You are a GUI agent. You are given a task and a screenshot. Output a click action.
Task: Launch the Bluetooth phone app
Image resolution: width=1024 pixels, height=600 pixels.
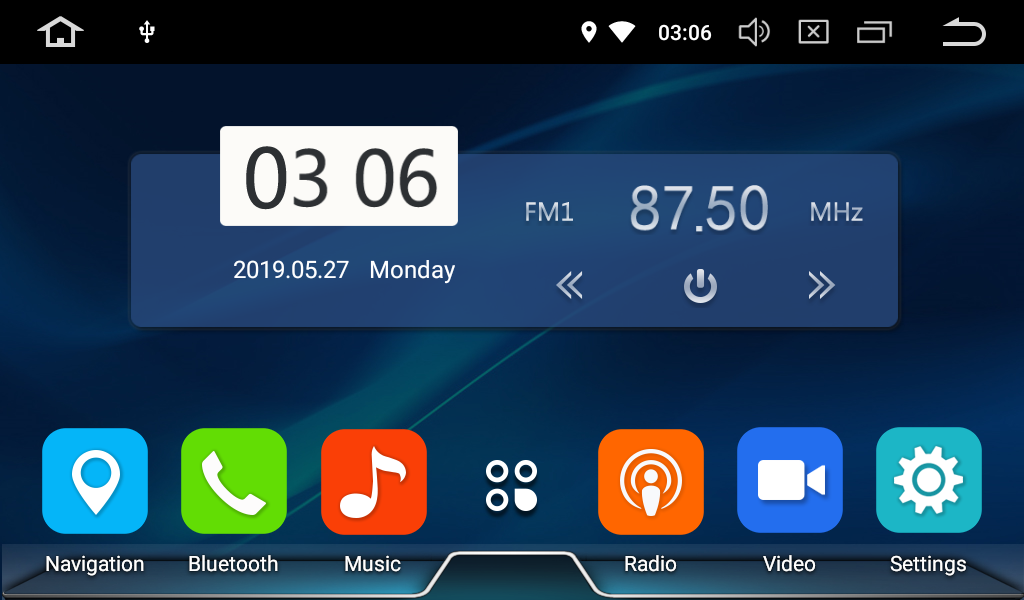tap(233, 481)
